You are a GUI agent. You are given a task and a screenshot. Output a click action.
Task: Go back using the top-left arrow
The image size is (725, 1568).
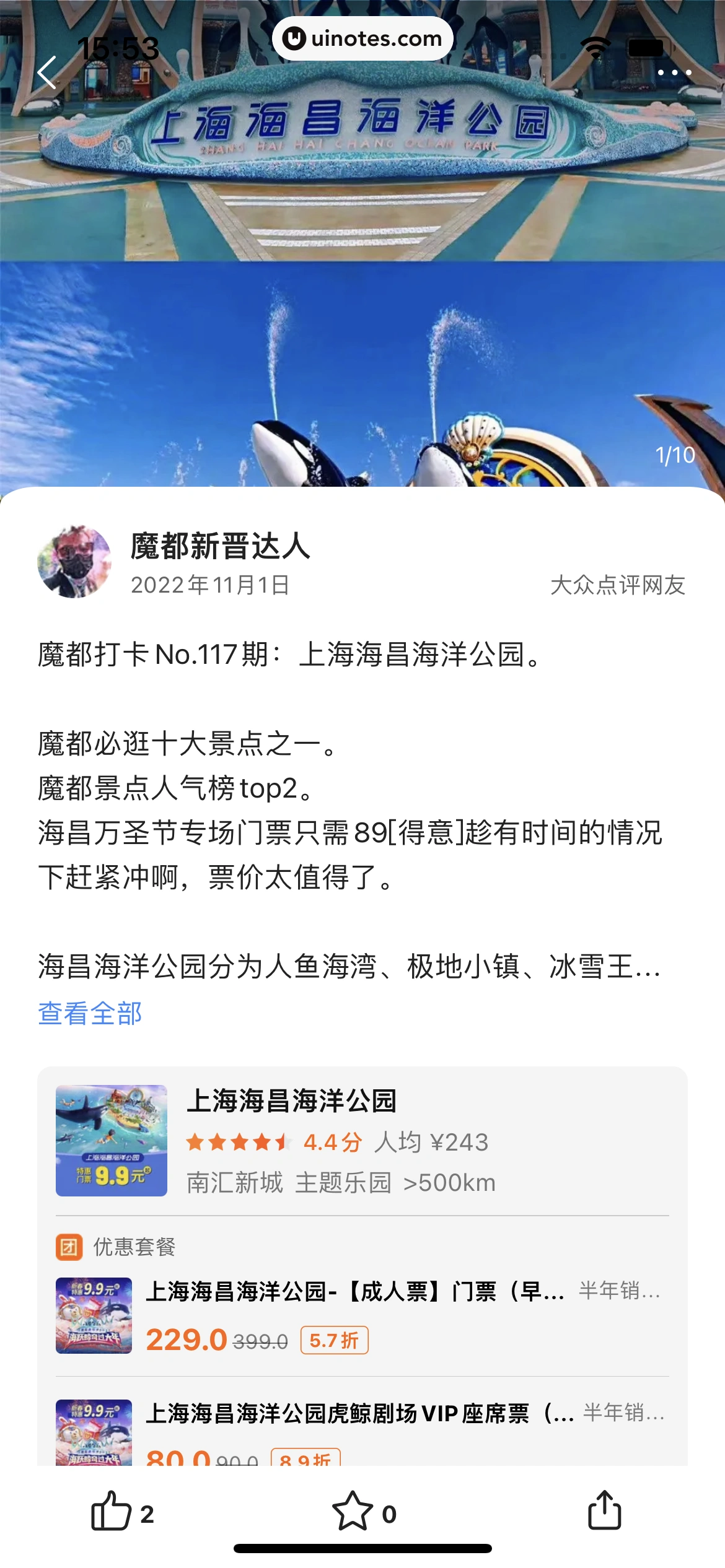(47, 73)
